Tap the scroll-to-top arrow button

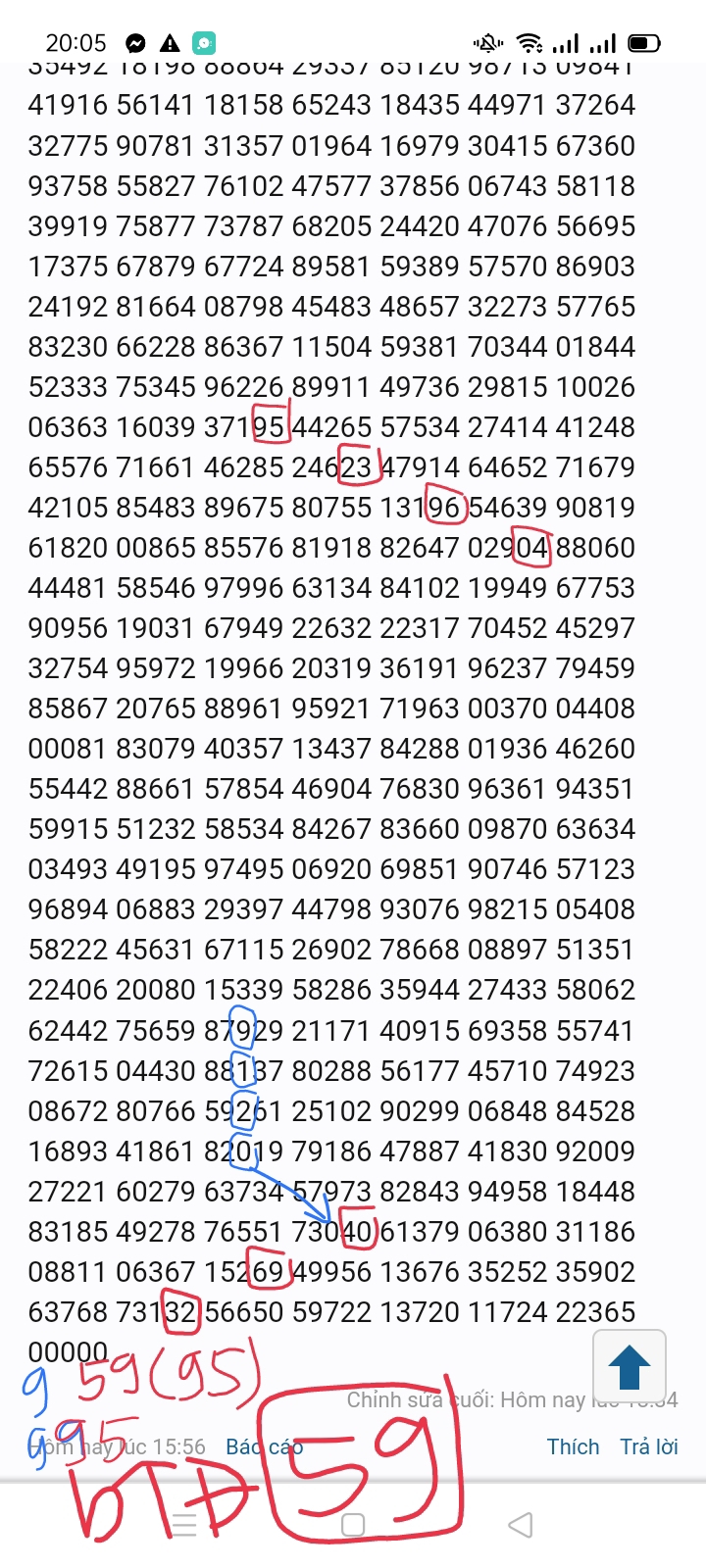point(630,1366)
